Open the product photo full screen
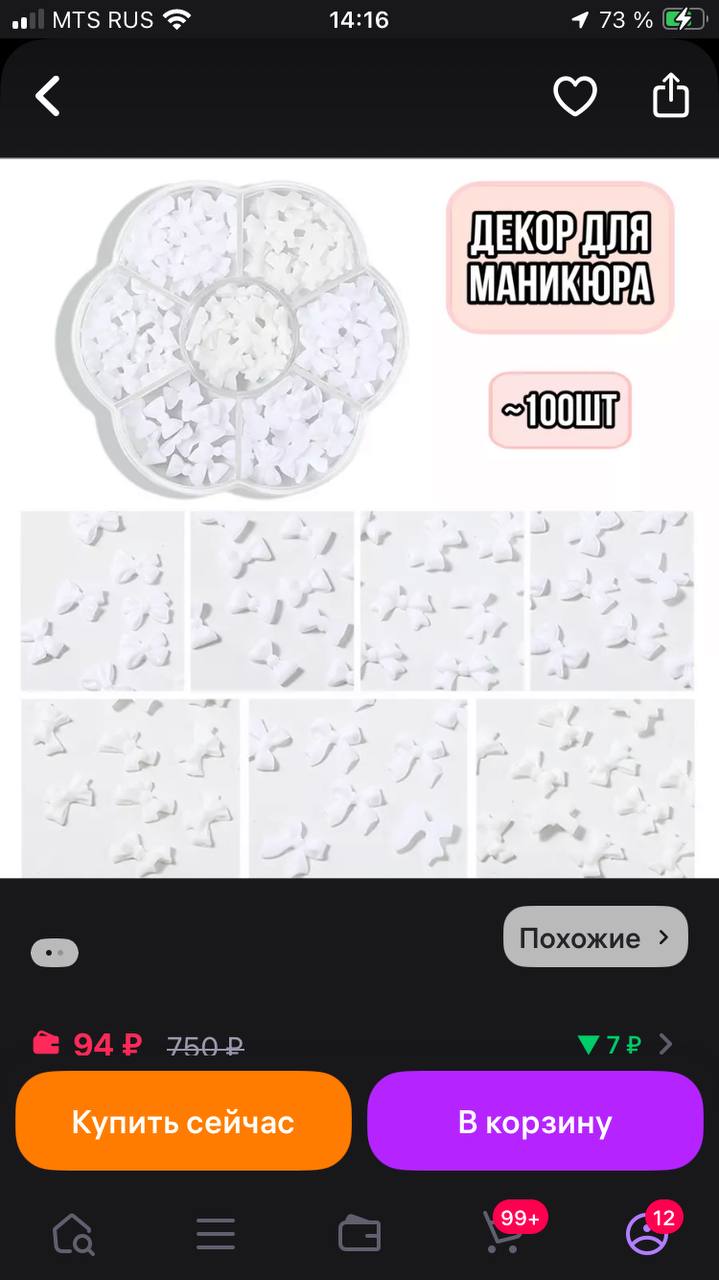This screenshot has width=719, height=1280. tap(359, 519)
